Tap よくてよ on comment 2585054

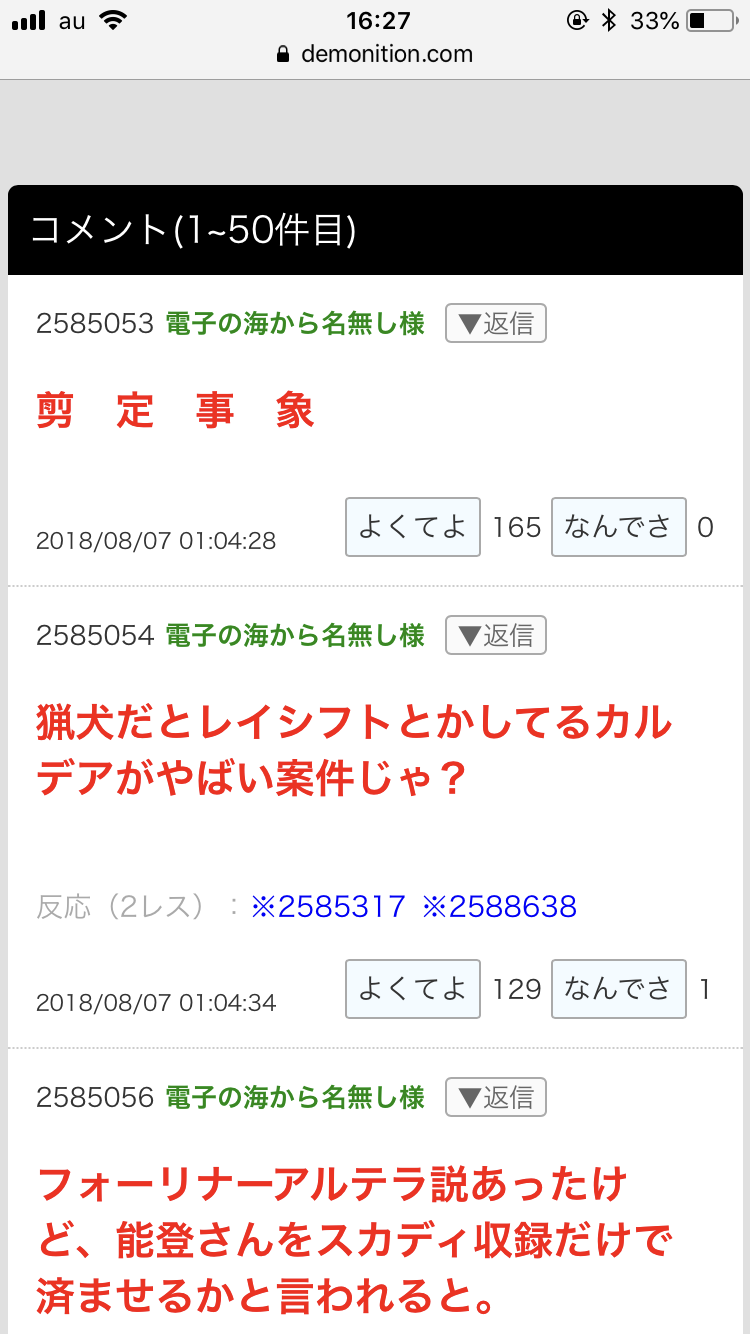tap(413, 989)
